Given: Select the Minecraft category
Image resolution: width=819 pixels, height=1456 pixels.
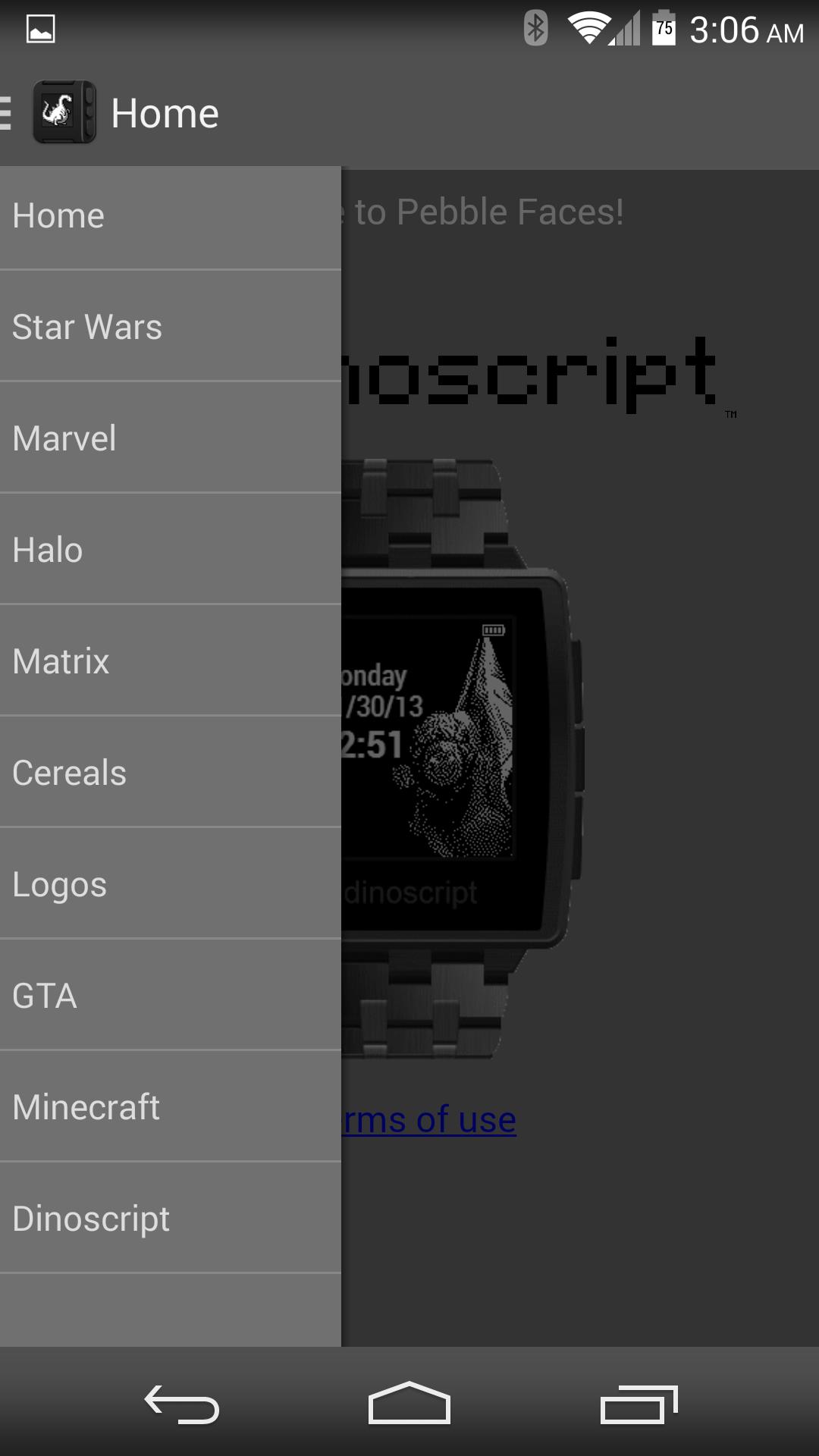Looking at the screenshot, I should [170, 1107].
